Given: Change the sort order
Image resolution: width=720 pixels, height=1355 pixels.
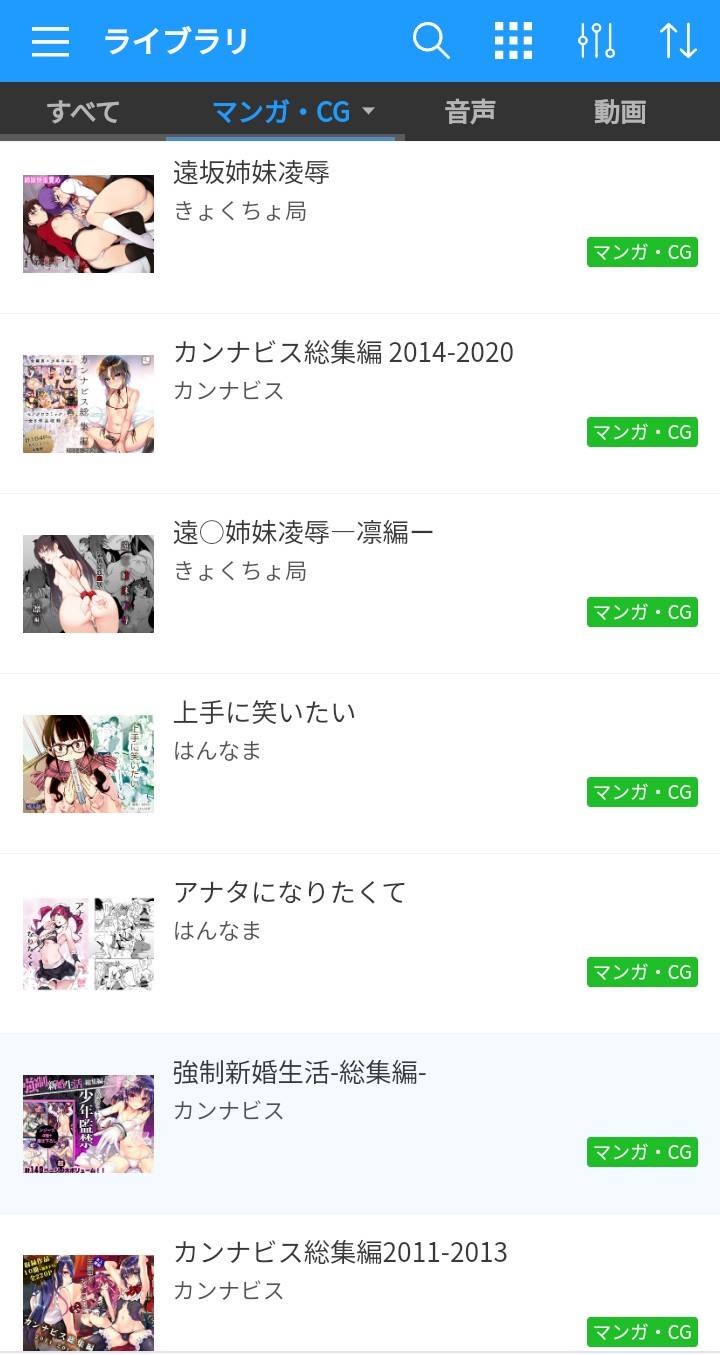Looking at the screenshot, I should pos(678,41).
